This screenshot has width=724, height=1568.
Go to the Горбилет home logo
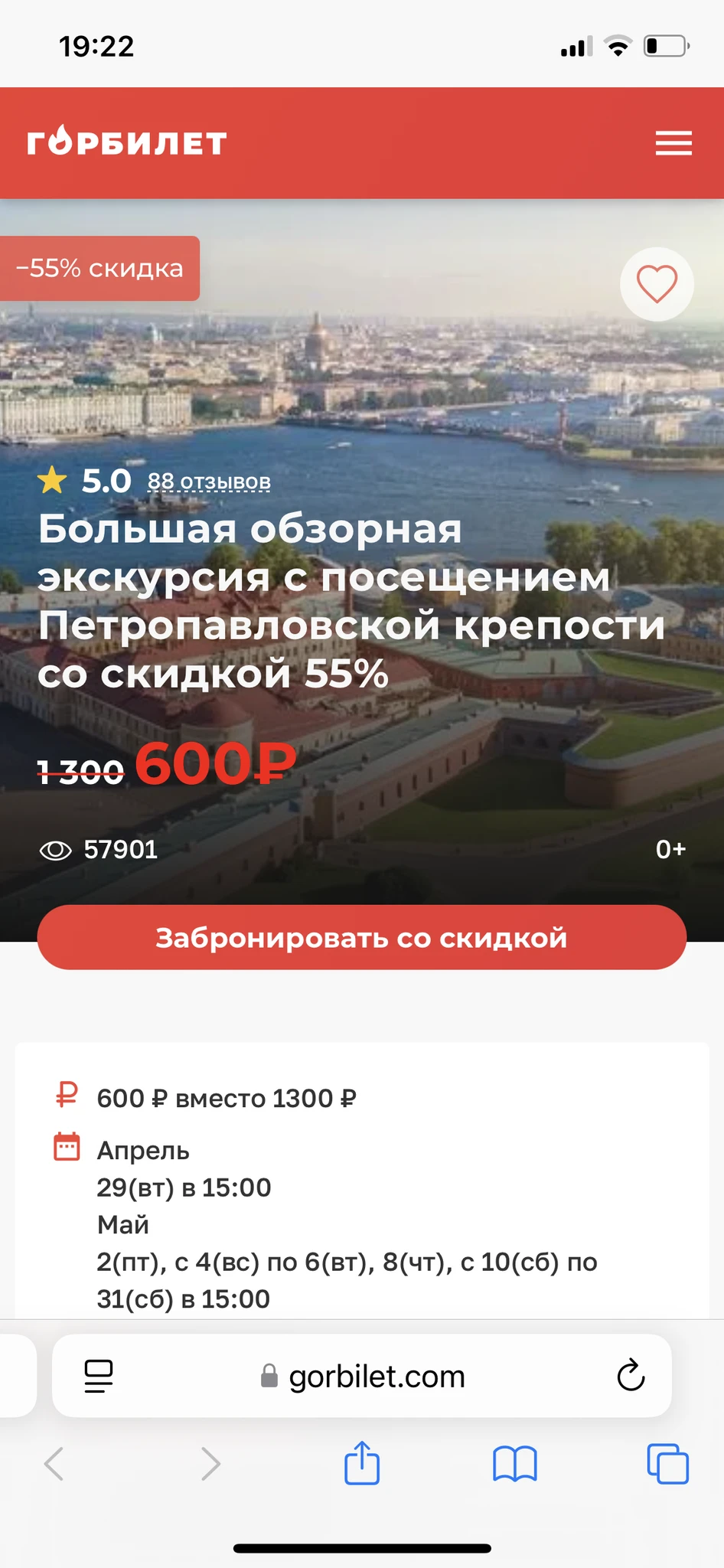click(x=127, y=142)
